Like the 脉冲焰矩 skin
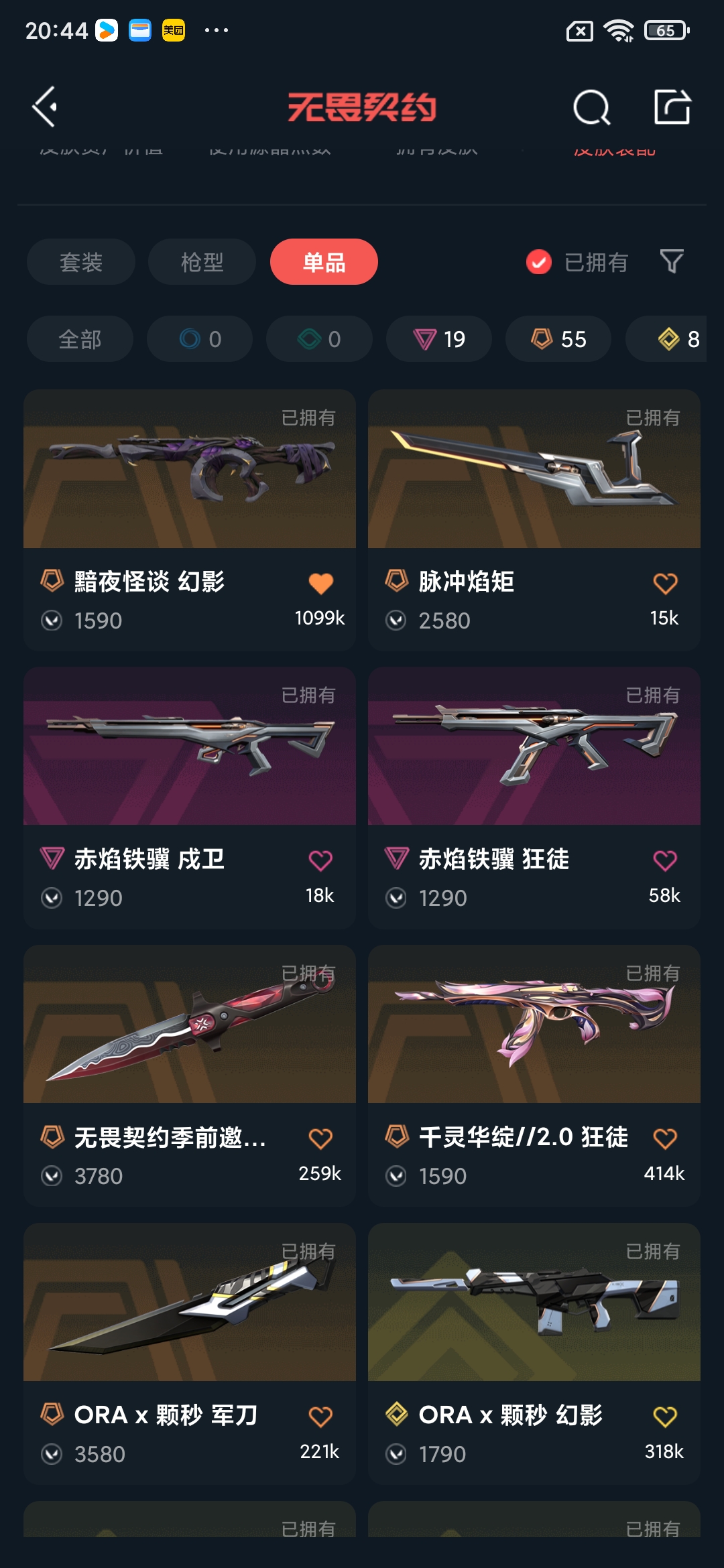The width and height of the screenshot is (724, 1568). (x=665, y=584)
